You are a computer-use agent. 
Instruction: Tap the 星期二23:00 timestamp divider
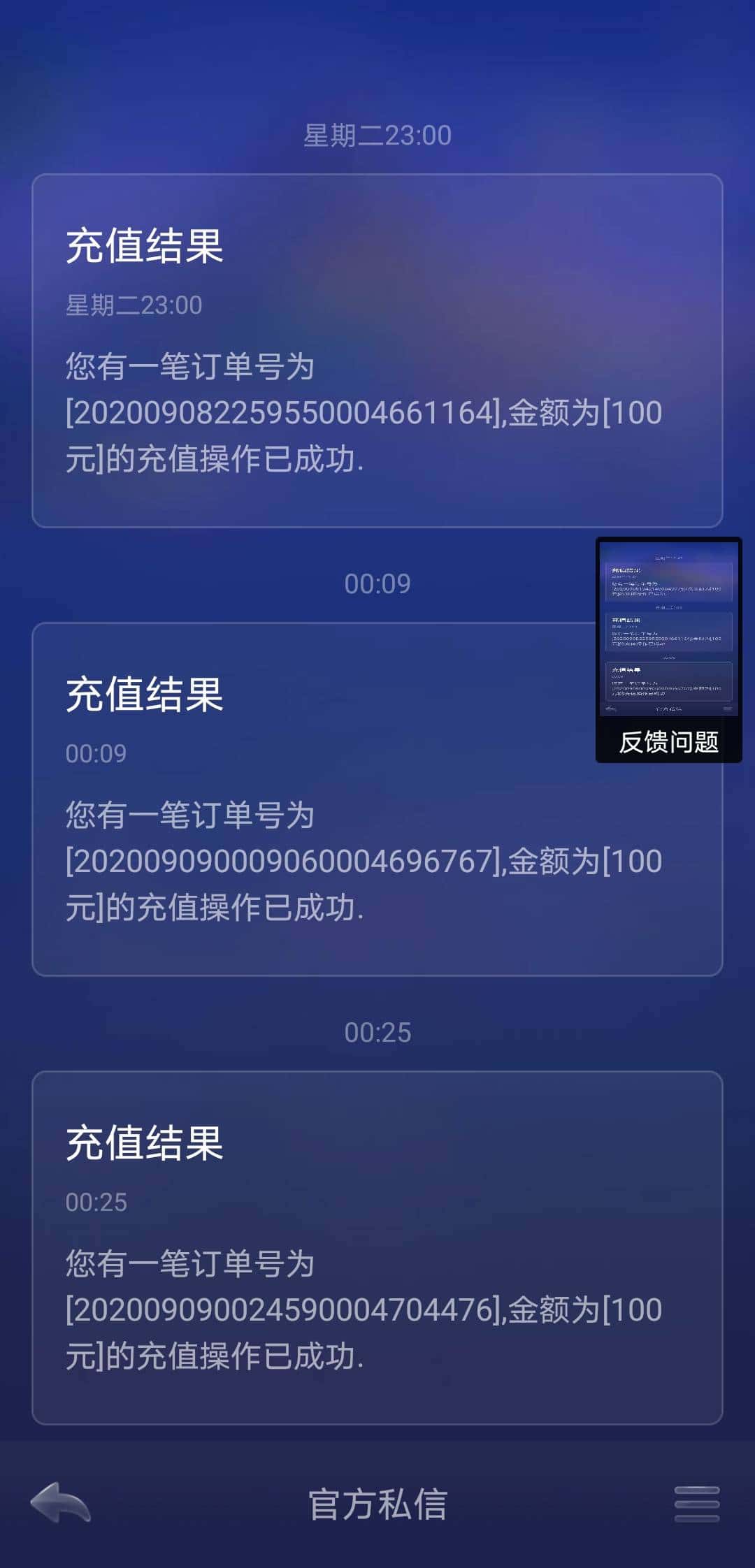(x=377, y=134)
